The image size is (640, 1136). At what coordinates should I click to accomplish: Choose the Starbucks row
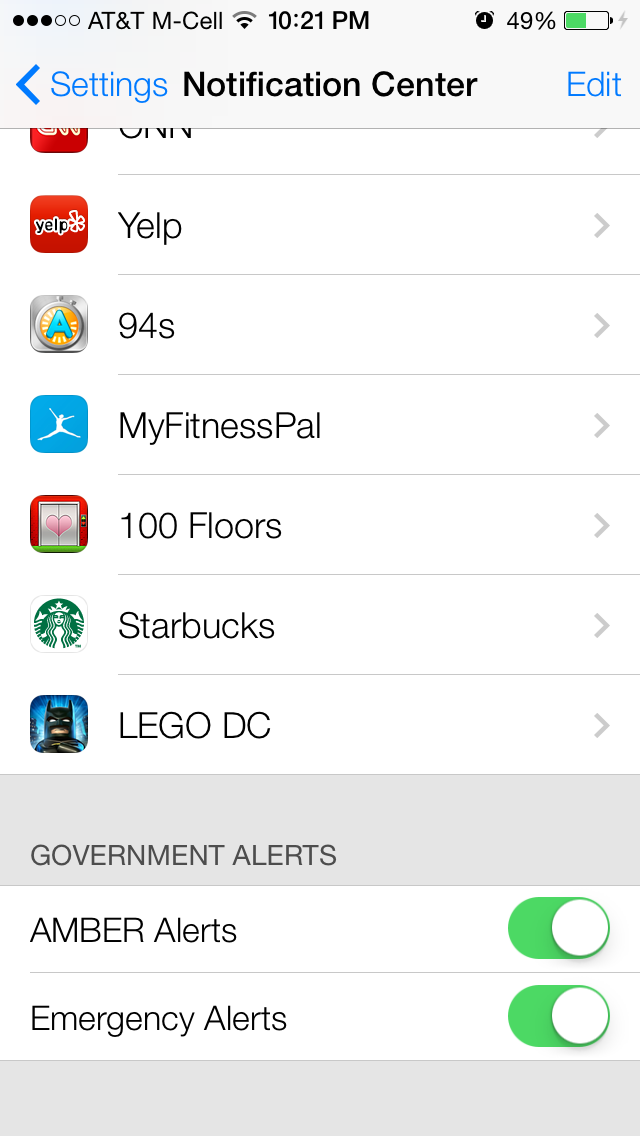pyautogui.click(x=320, y=626)
